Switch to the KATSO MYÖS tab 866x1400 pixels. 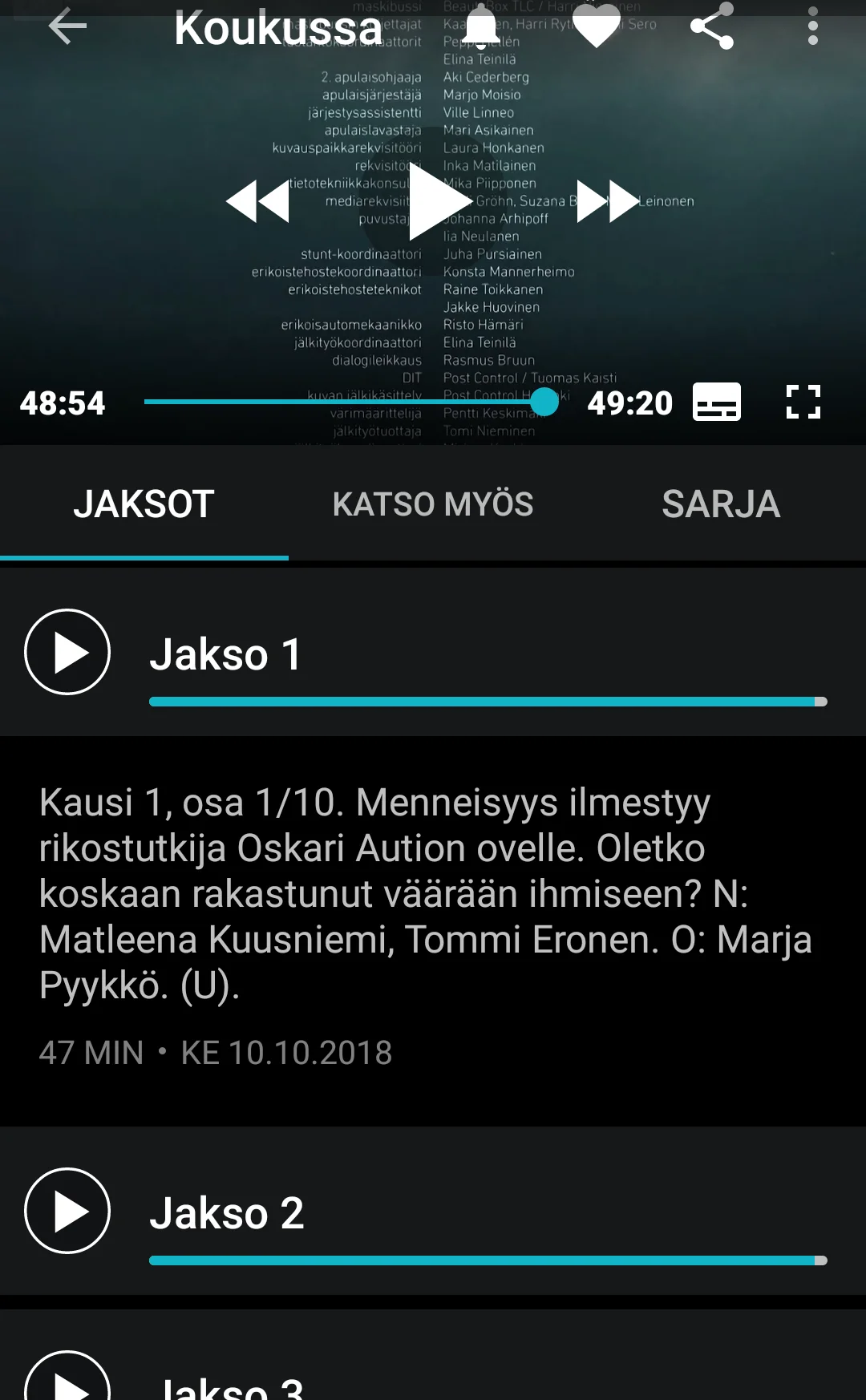pos(433,504)
